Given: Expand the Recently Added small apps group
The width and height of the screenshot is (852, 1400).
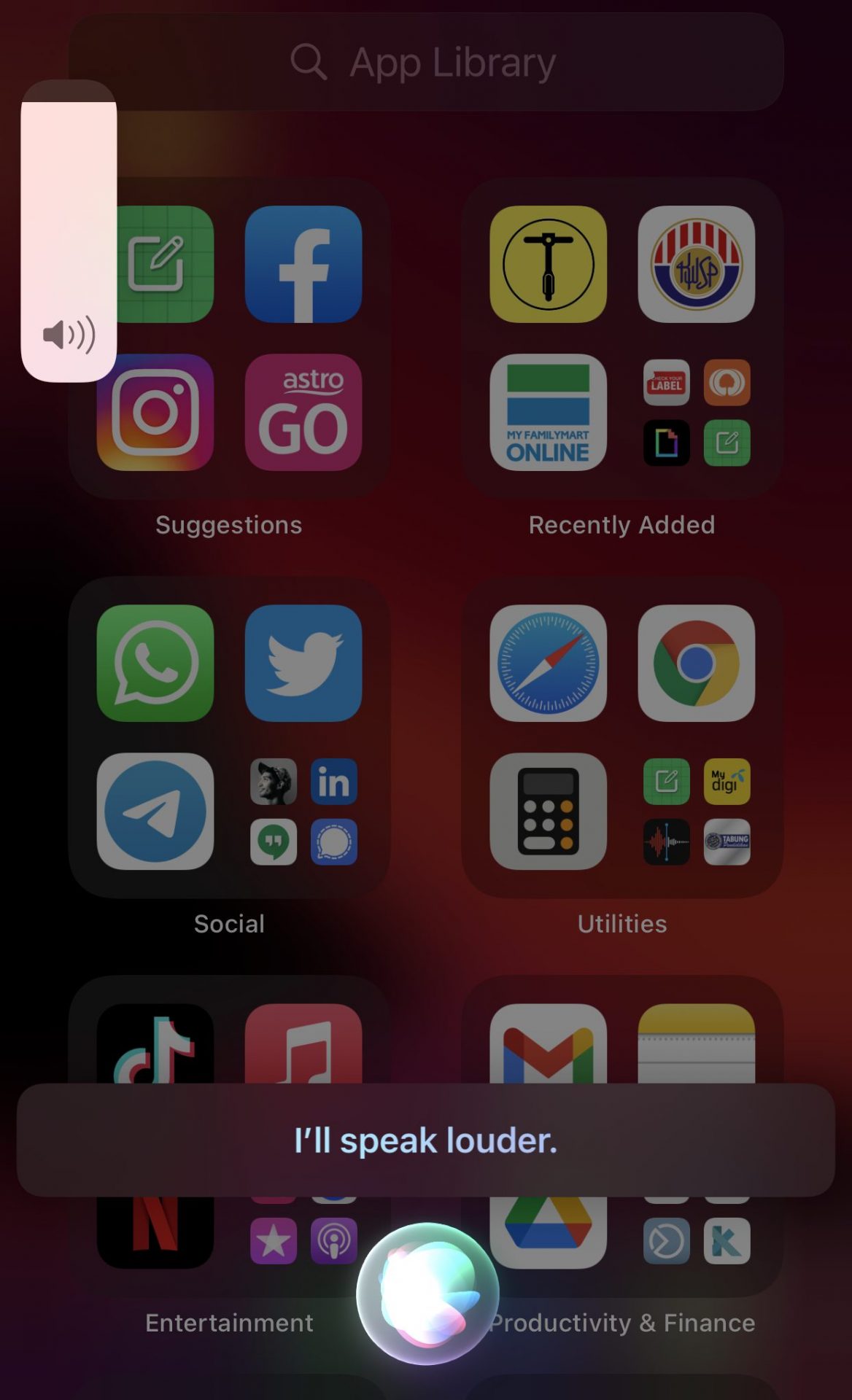Looking at the screenshot, I should 696,412.
